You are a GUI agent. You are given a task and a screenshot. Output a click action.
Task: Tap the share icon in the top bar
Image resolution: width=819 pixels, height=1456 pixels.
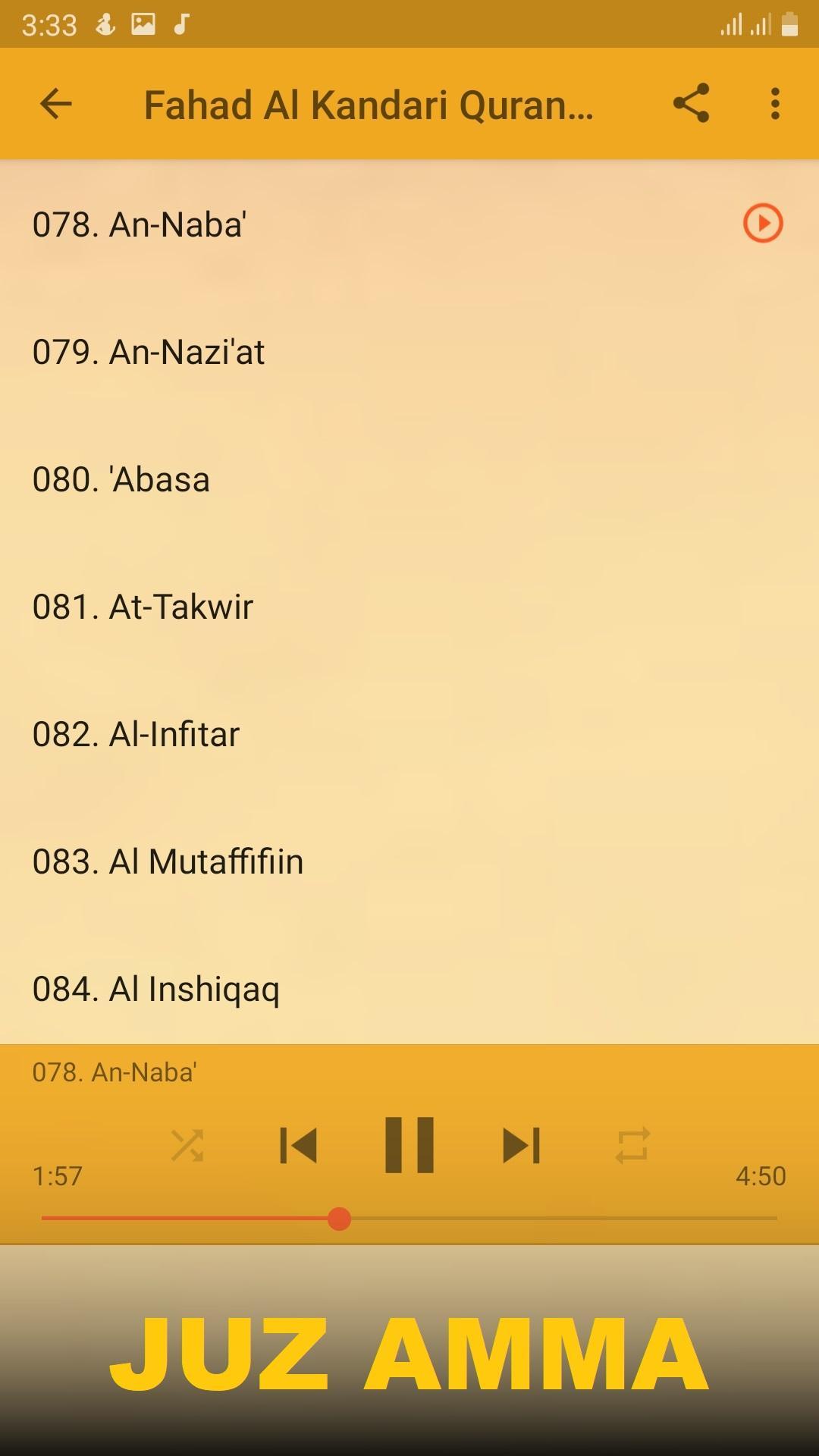tap(691, 104)
